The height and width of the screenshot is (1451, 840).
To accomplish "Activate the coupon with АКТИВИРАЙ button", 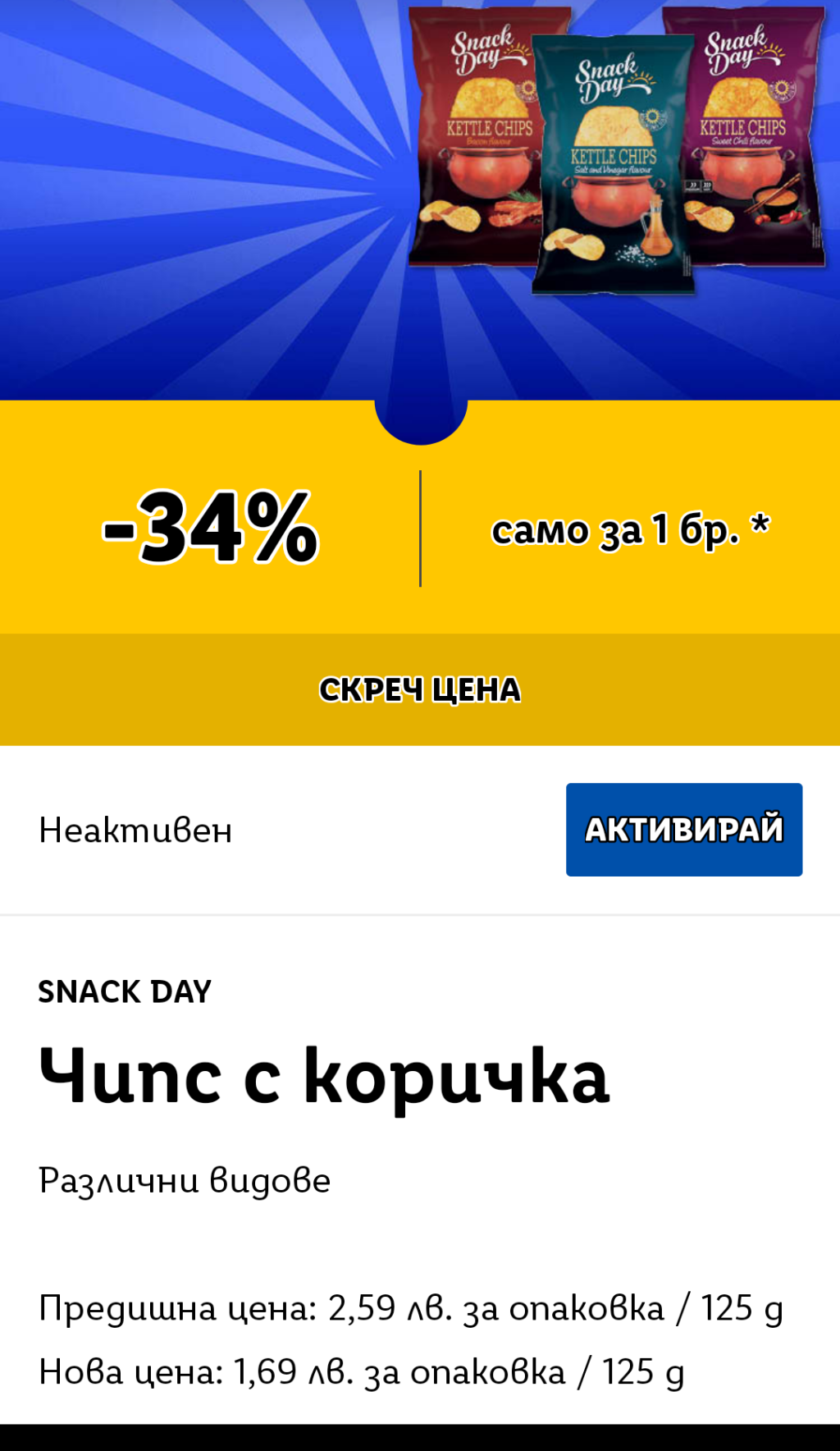I will 683,829.
